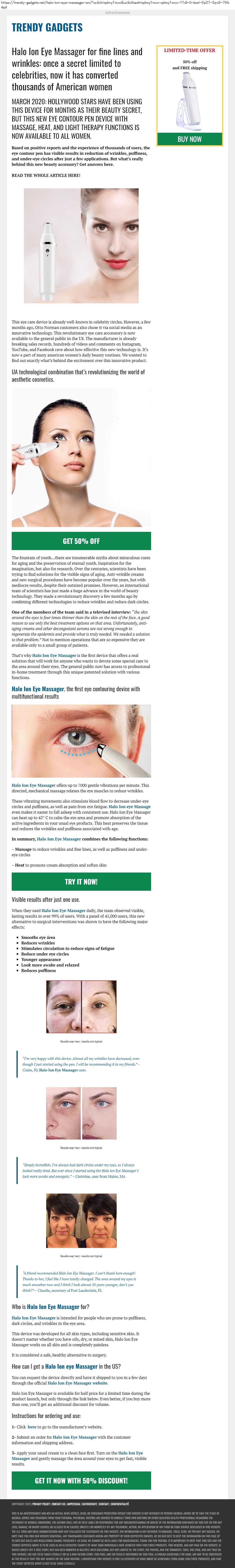This screenshot has width=235, height=1568.
Task: Tap GET IT NOW WITH 50% DISCOUNT! button
Action: 81,1480
